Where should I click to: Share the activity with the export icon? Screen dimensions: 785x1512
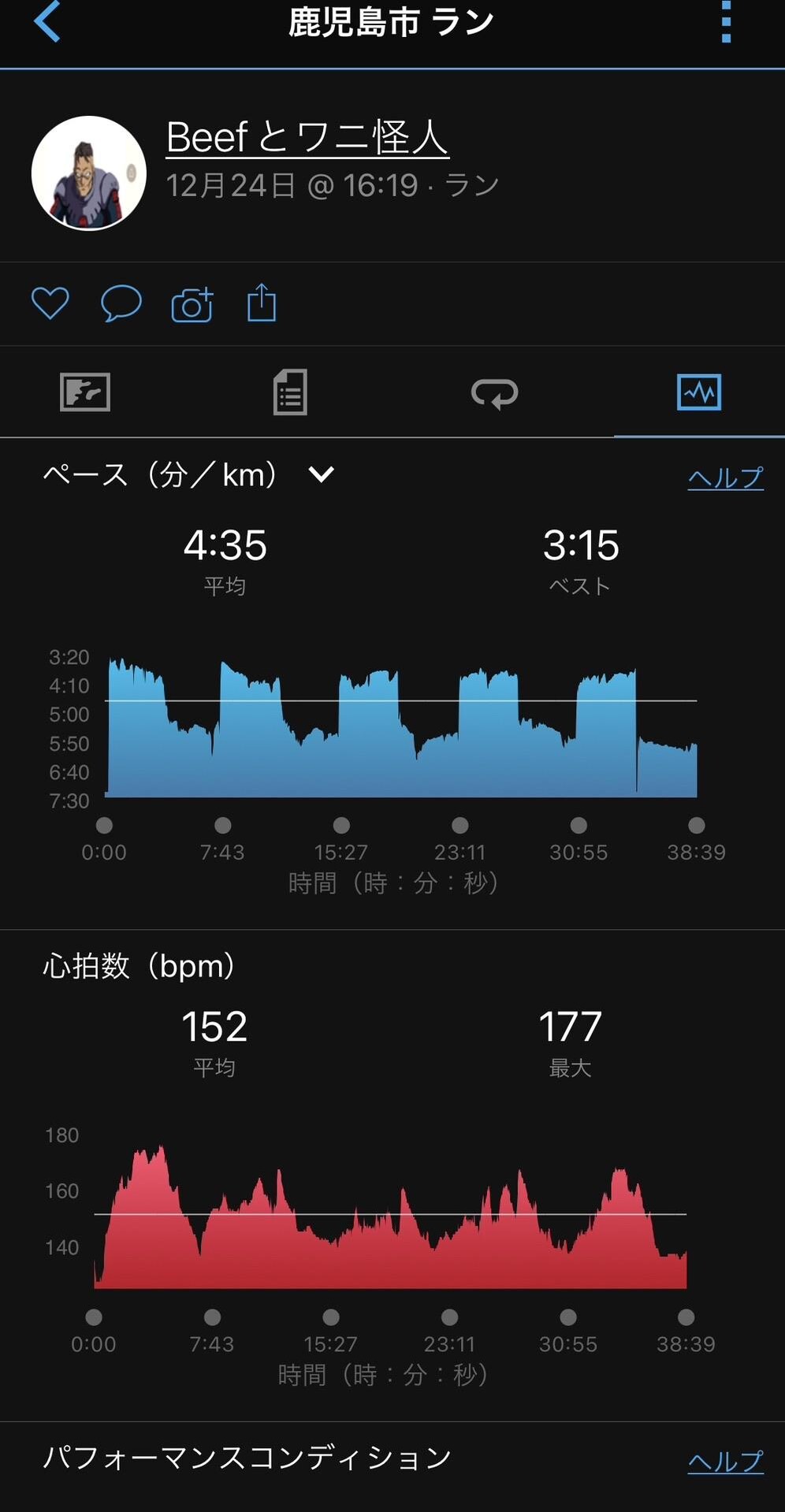[262, 303]
